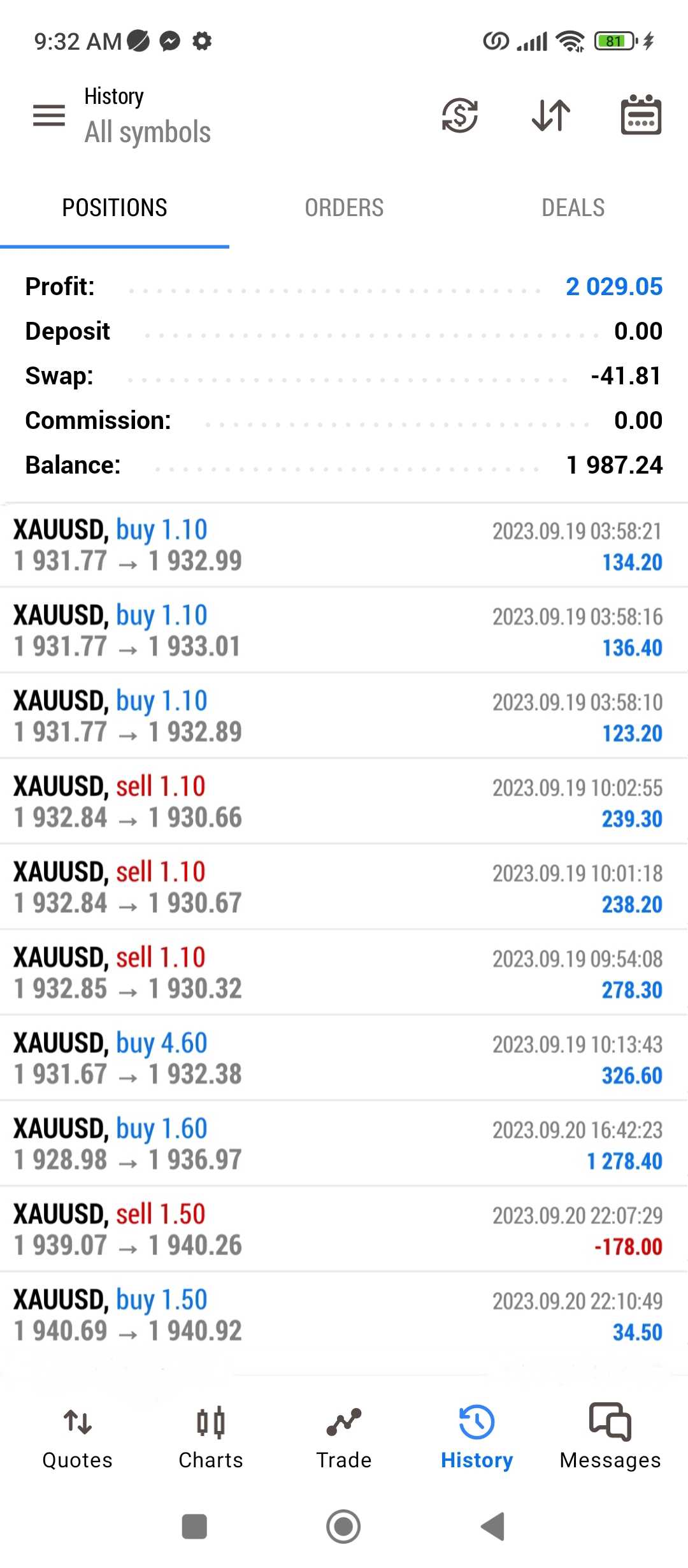Viewport: 688px width, 1568px height.
Task: Open the buy position closed at 03:58:21
Action: (x=344, y=545)
